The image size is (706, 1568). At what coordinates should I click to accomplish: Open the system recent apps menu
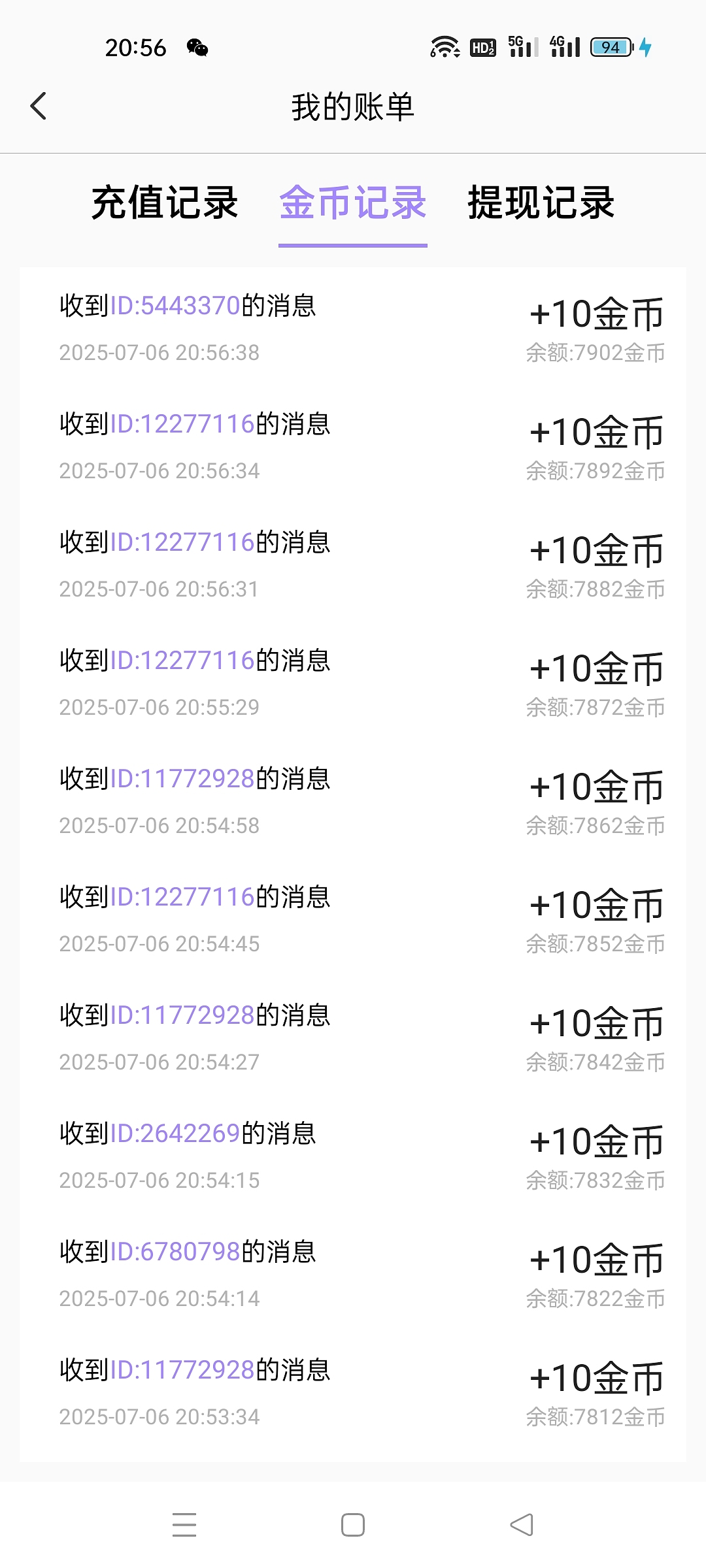pyautogui.click(x=184, y=1525)
